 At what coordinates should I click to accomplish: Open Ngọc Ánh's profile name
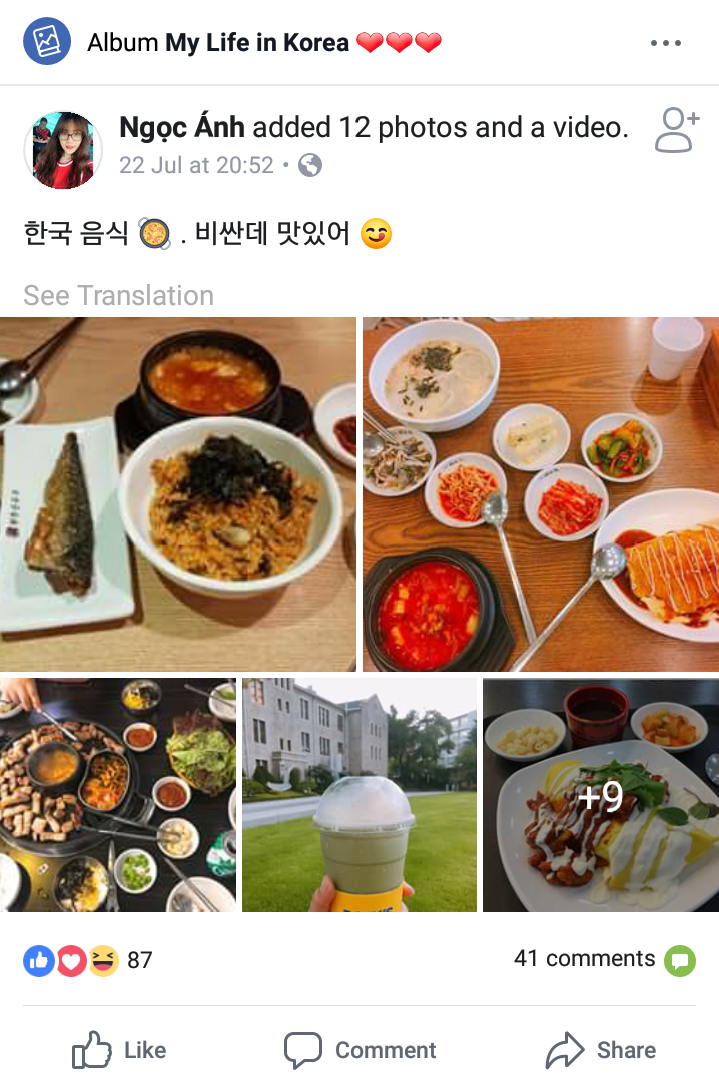click(x=182, y=128)
